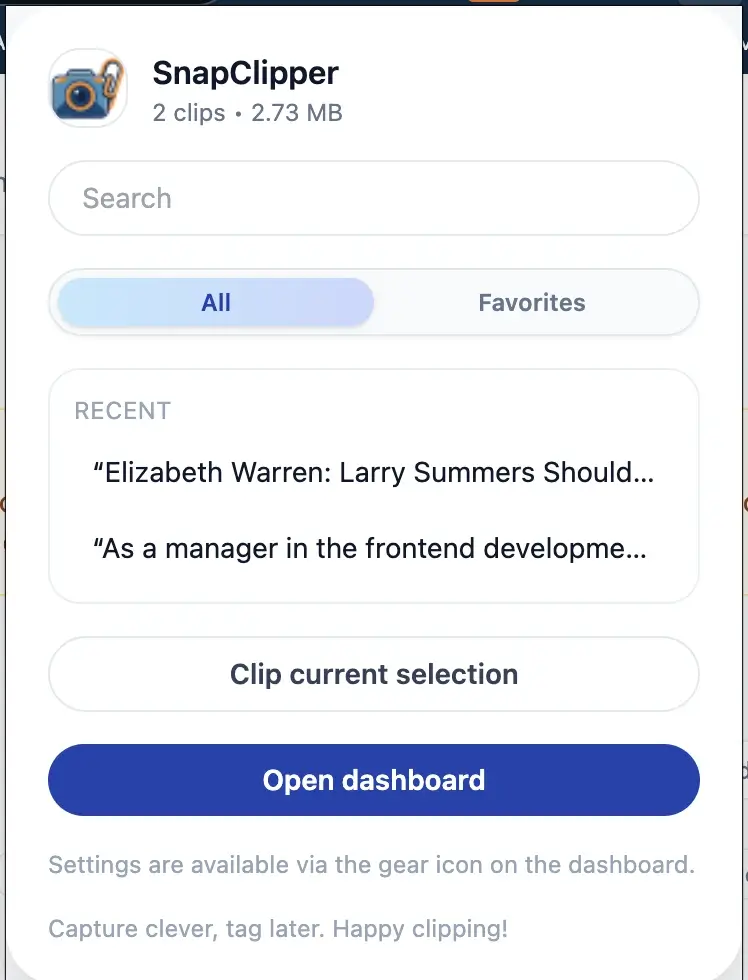Click the Happy clipping footer message
748x980 pixels.
point(277,929)
